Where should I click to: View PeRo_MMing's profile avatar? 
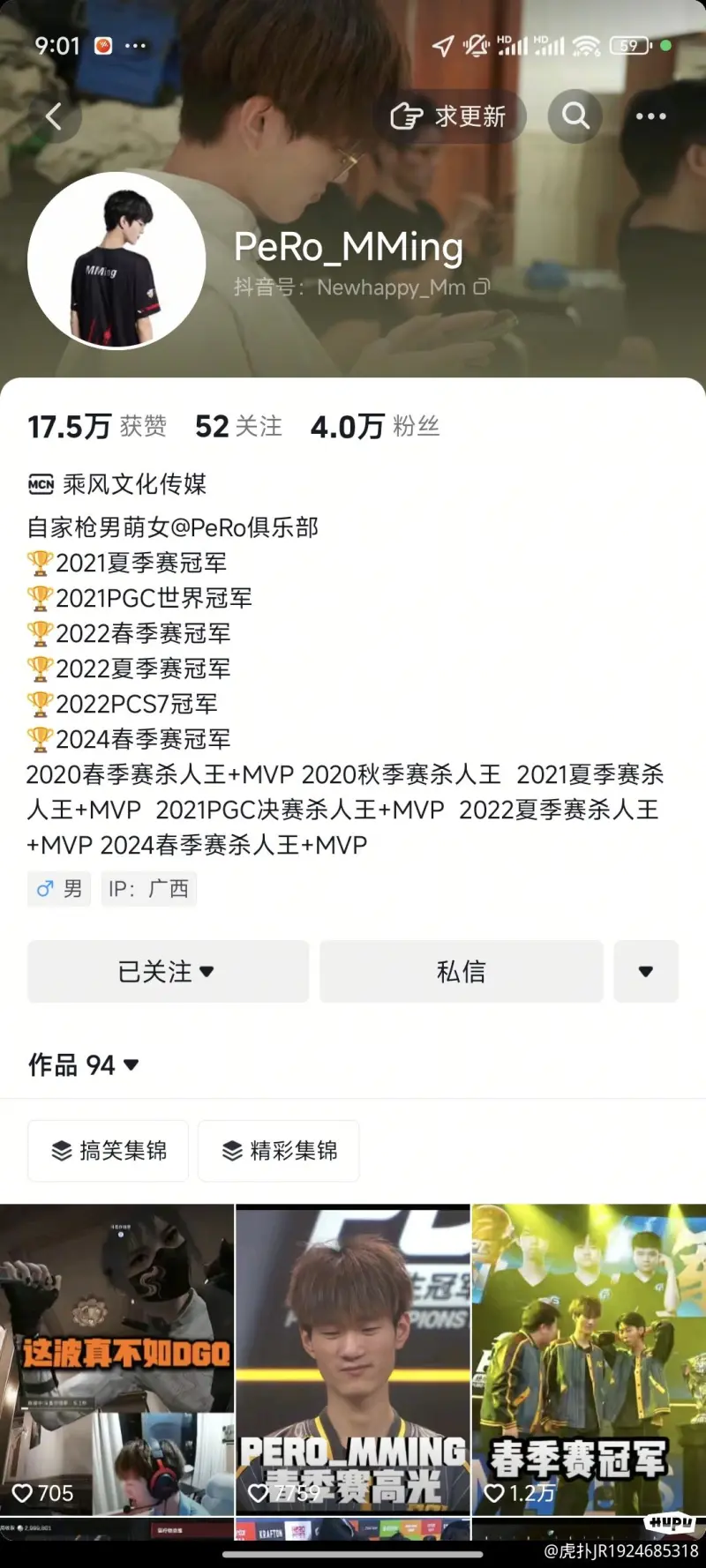click(x=116, y=261)
